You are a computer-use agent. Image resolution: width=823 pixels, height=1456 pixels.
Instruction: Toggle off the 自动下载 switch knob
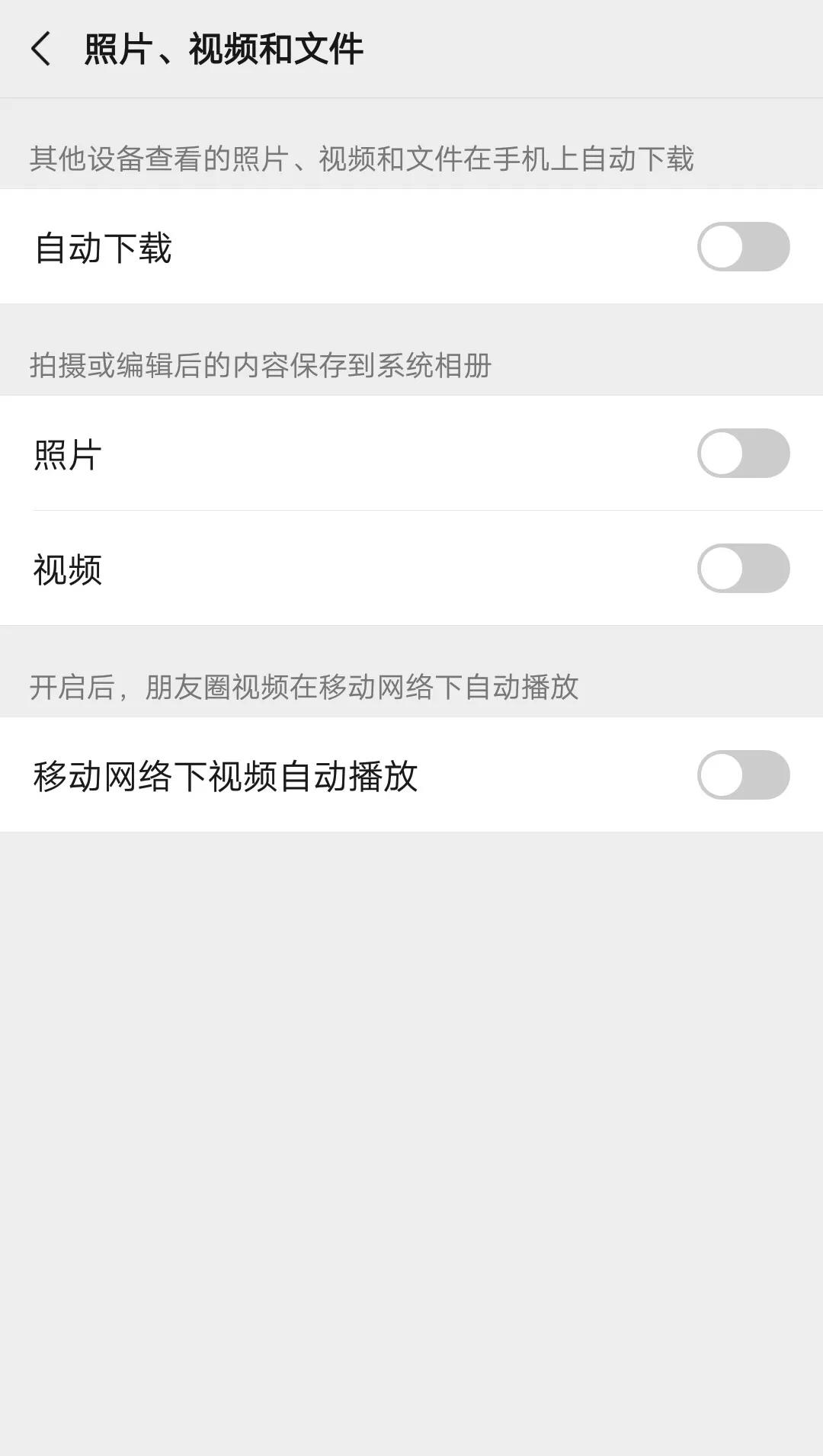(722, 246)
